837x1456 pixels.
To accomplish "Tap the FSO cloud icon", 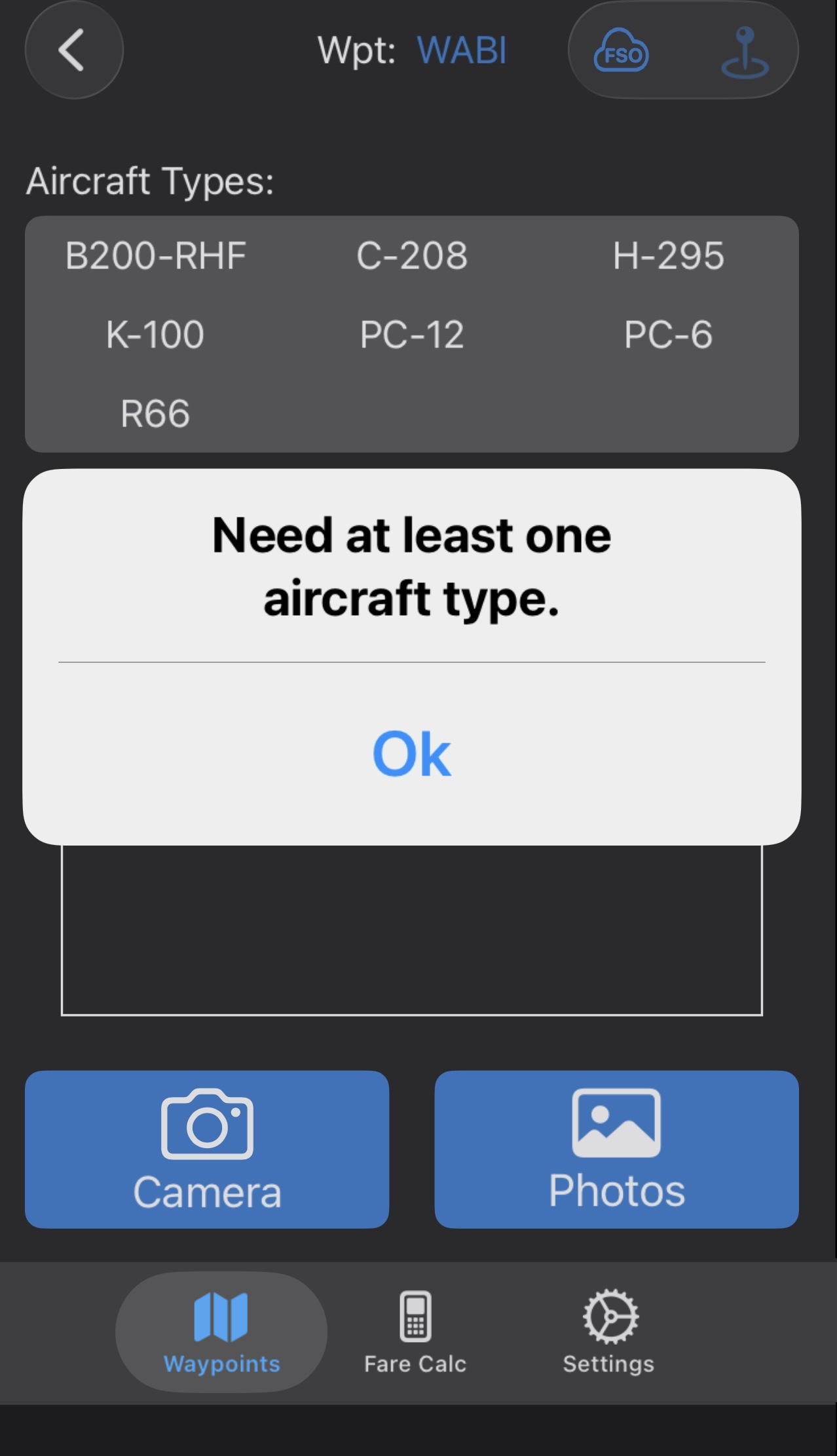I will [621, 50].
